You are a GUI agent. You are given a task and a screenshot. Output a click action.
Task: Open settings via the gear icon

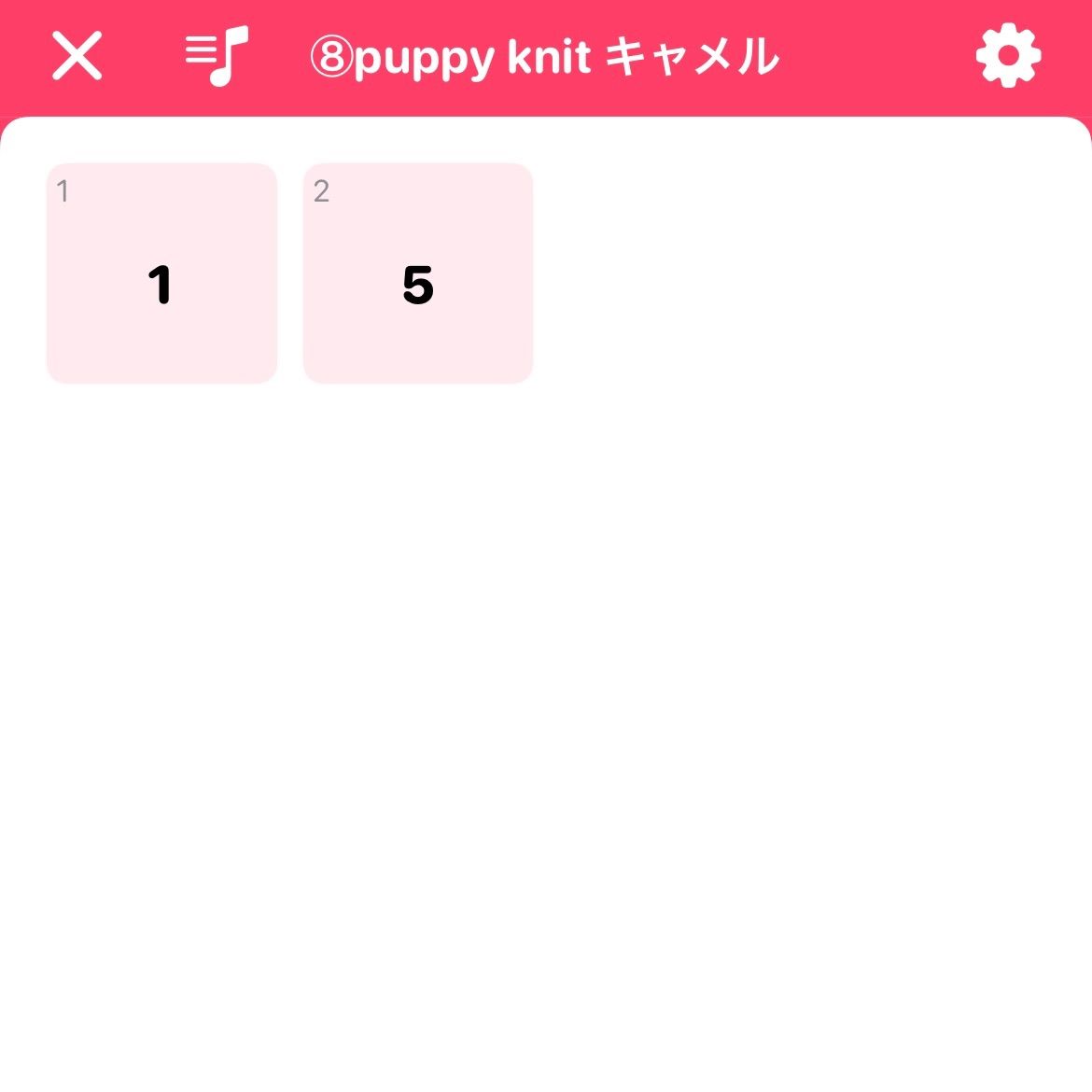(x=1008, y=56)
